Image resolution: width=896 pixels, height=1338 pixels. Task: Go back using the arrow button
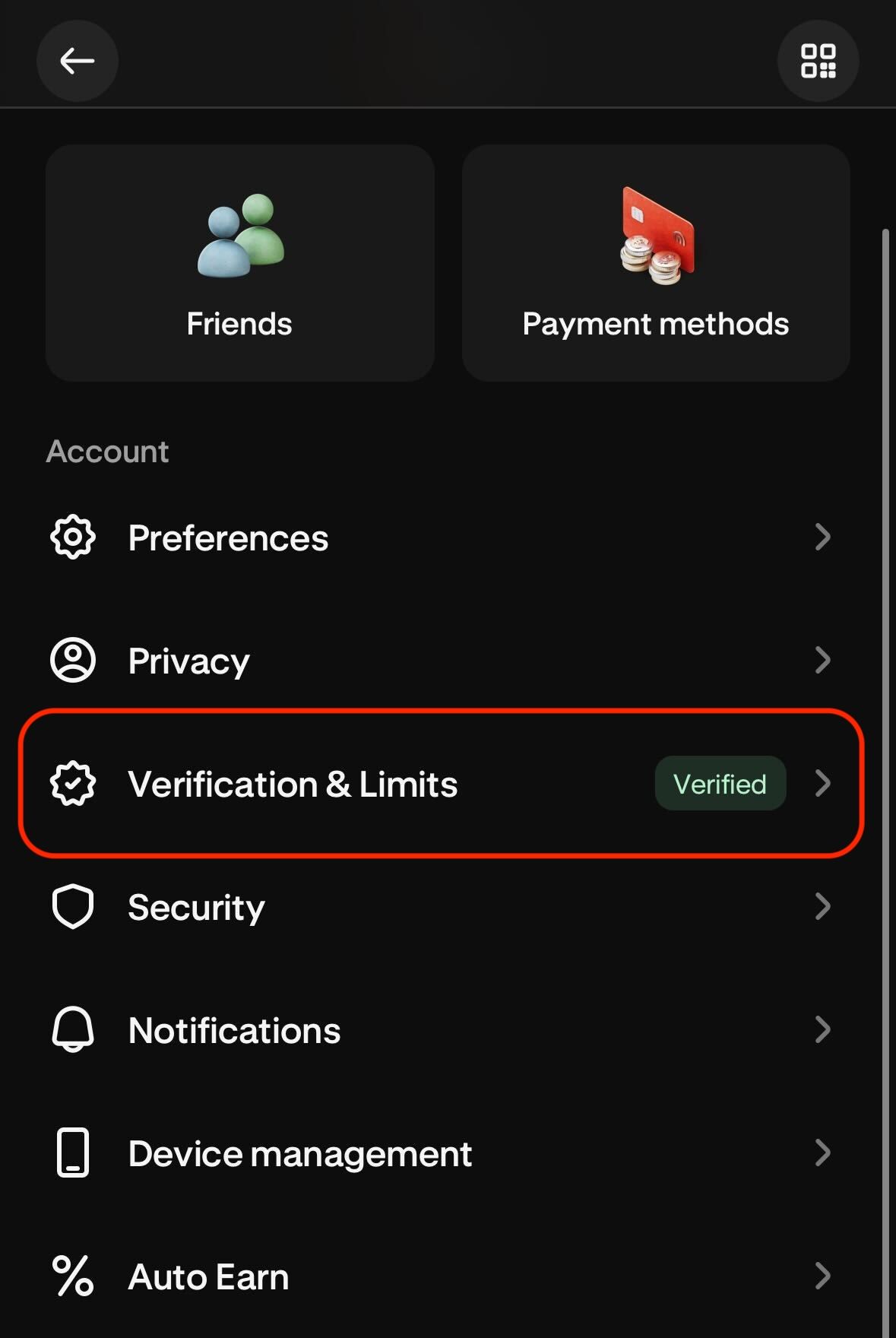77,61
